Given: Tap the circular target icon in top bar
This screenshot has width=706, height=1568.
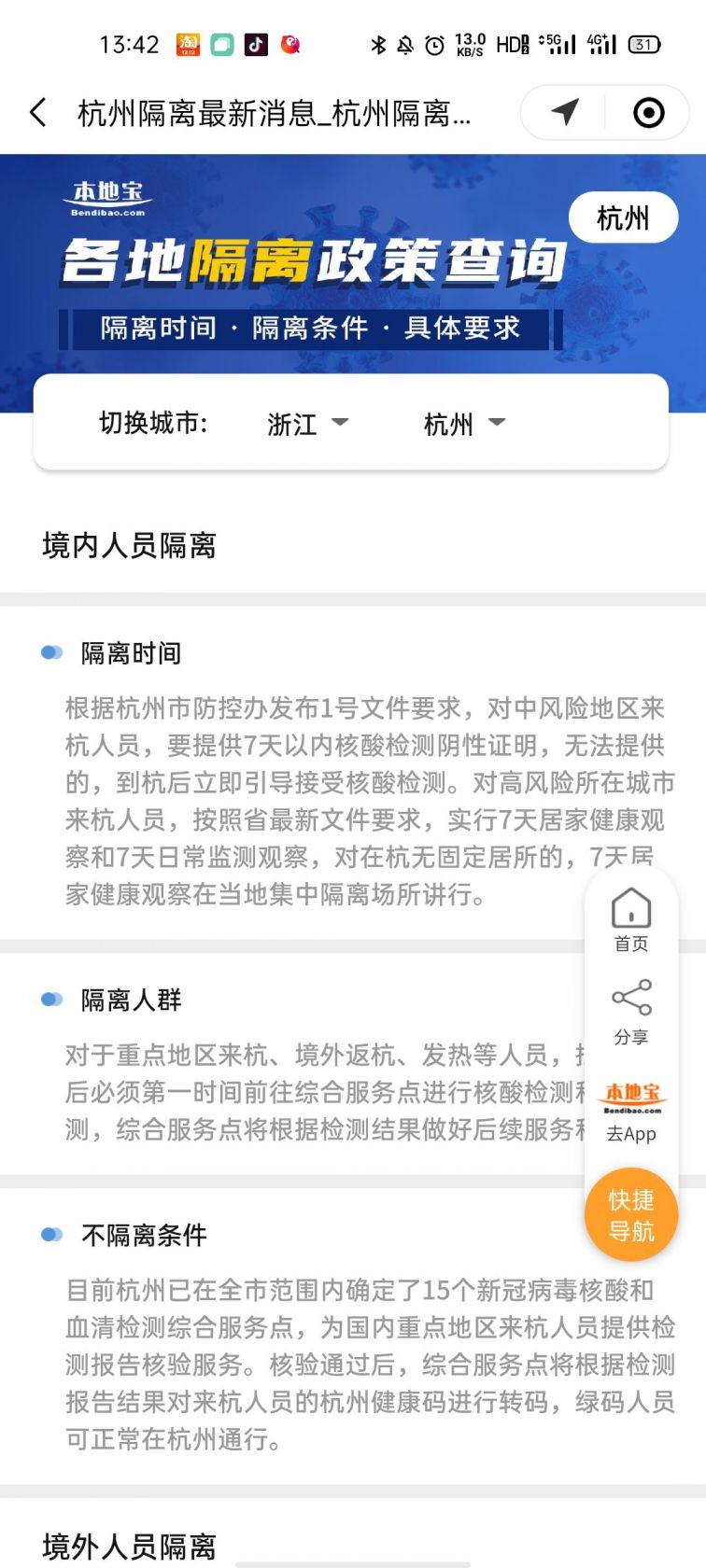Looking at the screenshot, I should (x=648, y=113).
